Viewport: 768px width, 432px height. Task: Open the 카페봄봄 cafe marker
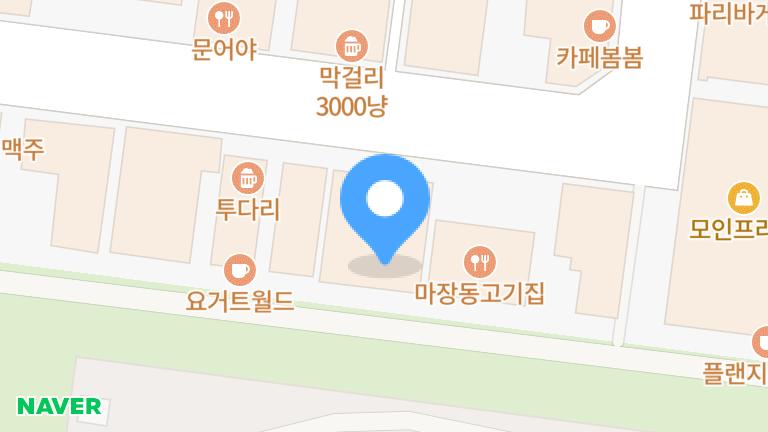pos(599,24)
